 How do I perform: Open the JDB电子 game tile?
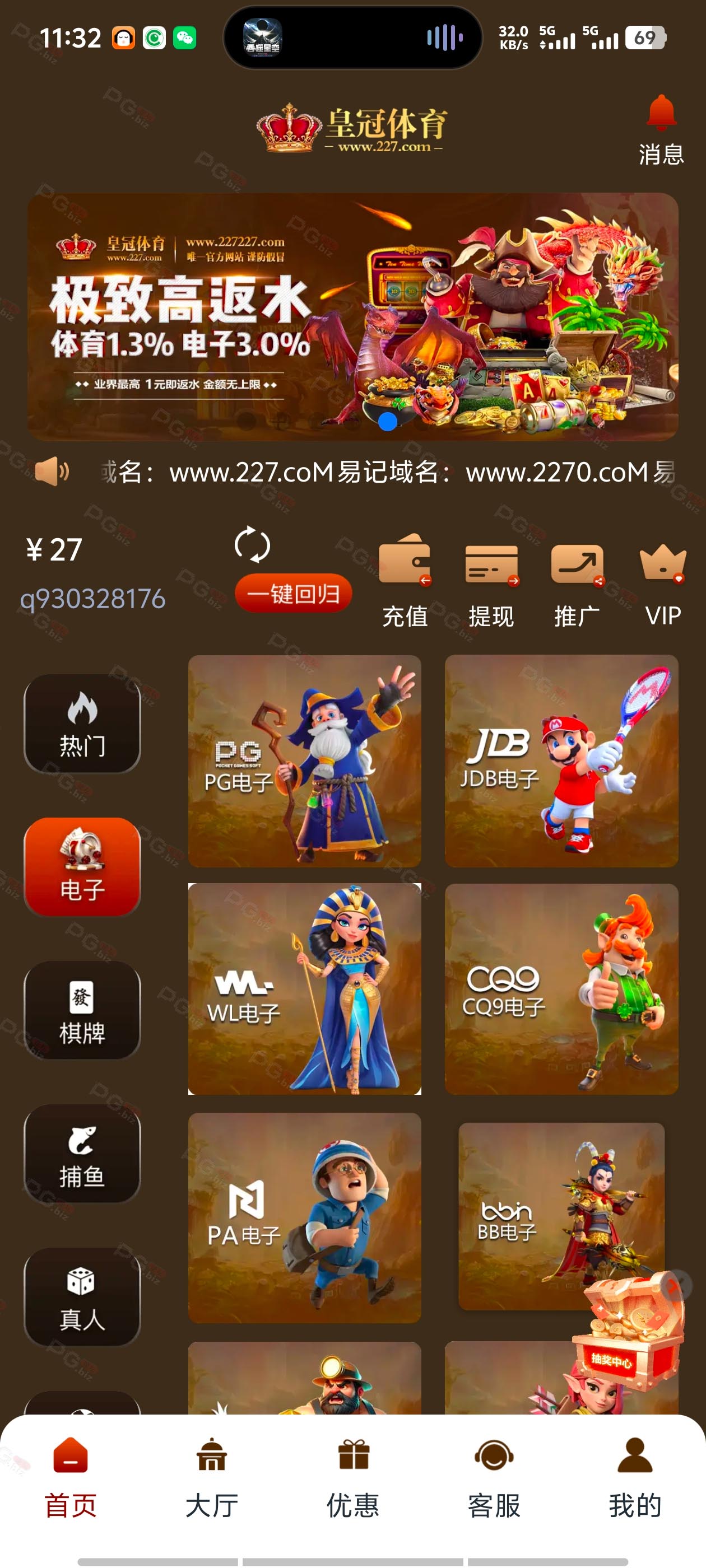561,761
